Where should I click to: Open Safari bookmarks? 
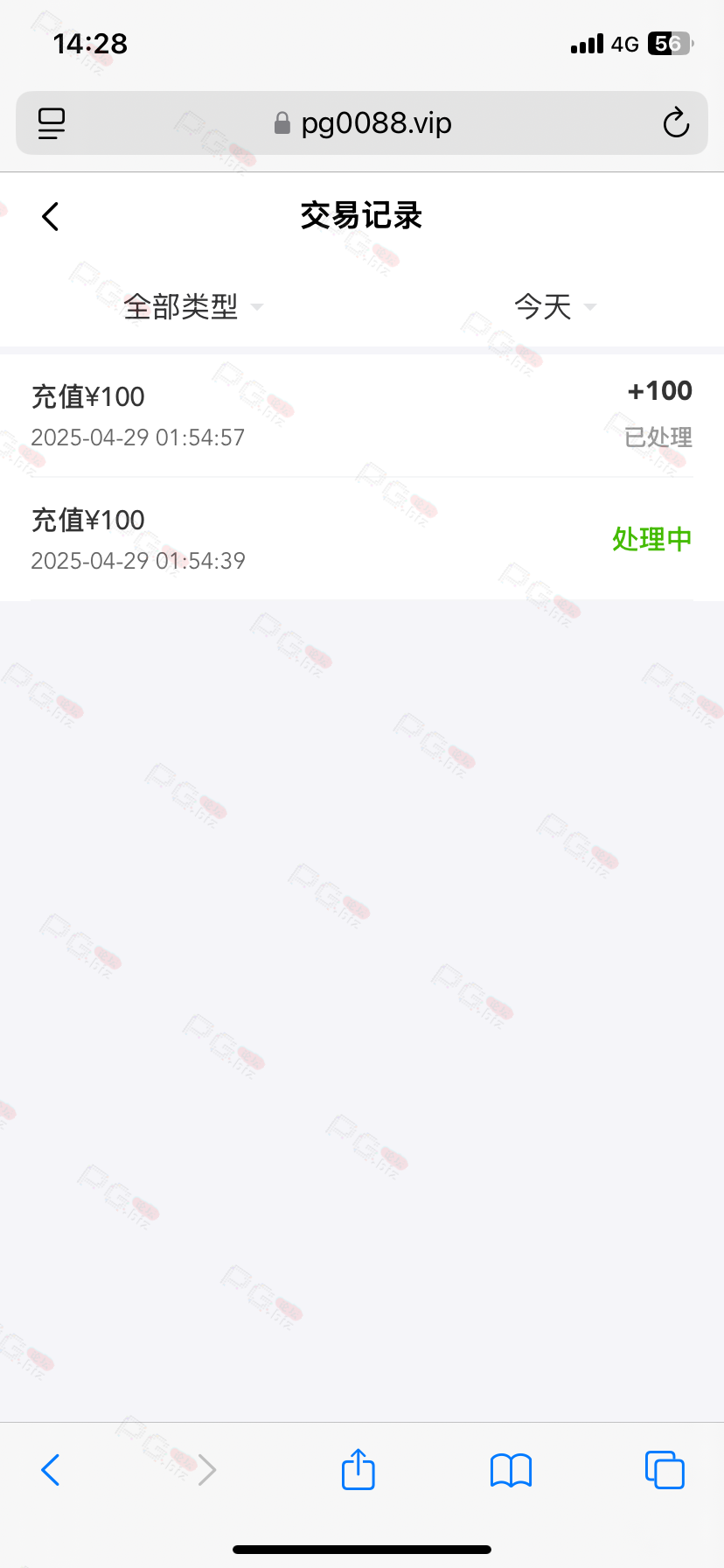(512, 1470)
